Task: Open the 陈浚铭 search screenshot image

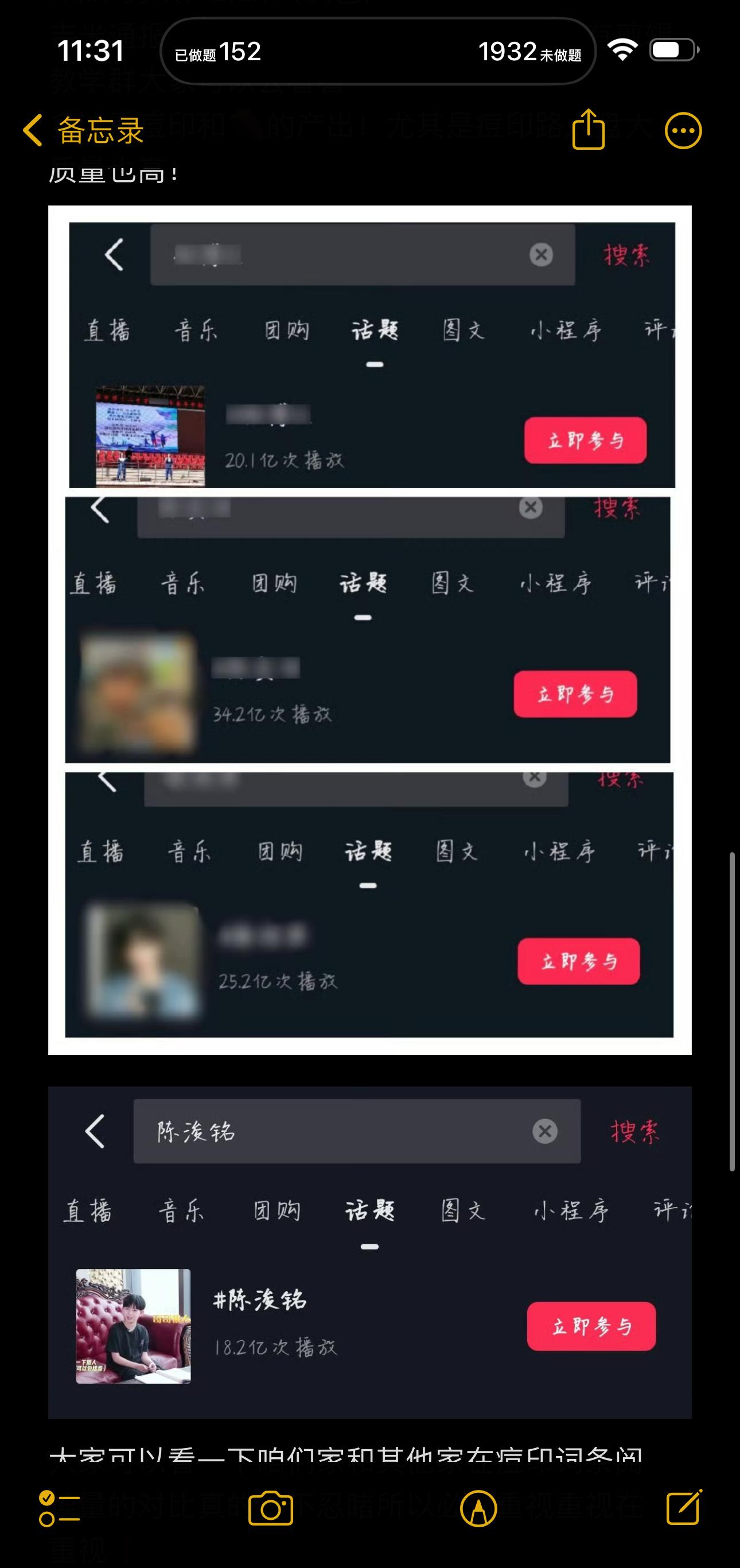Action: pyautogui.click(x=370, y=1252)
